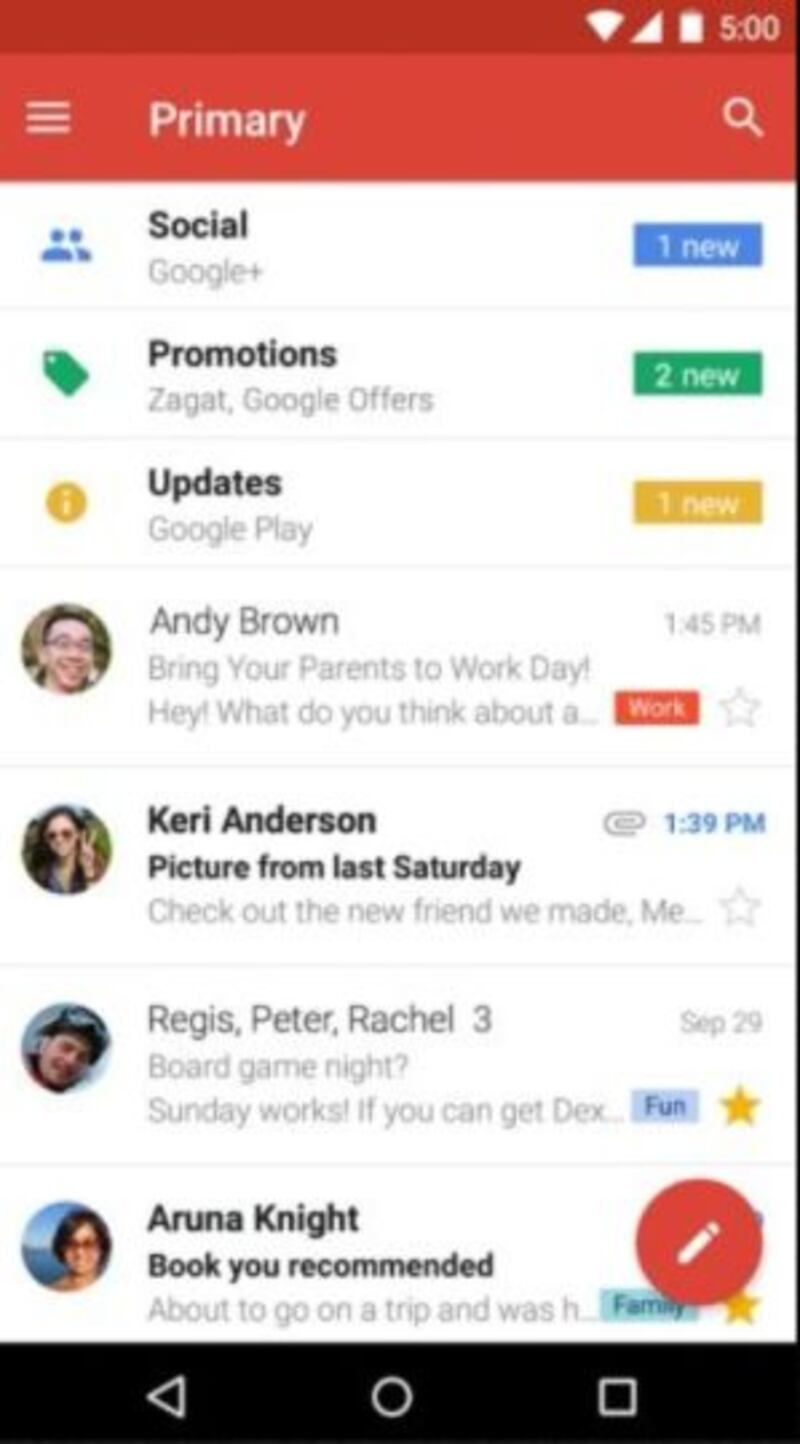Search the mailbox with the magnifier icon

click(742, 119)
